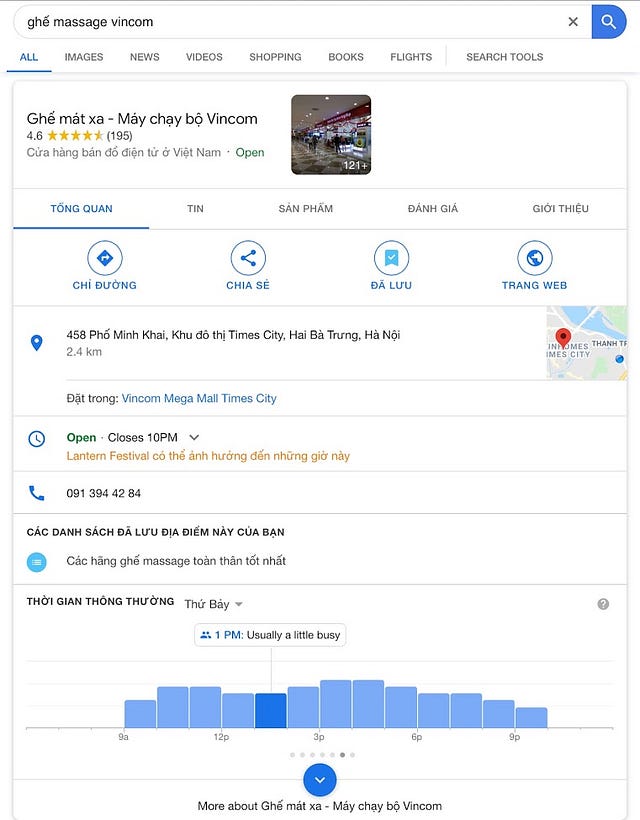
Task: Switch to the Images search tab
Action: click(84, 57)
